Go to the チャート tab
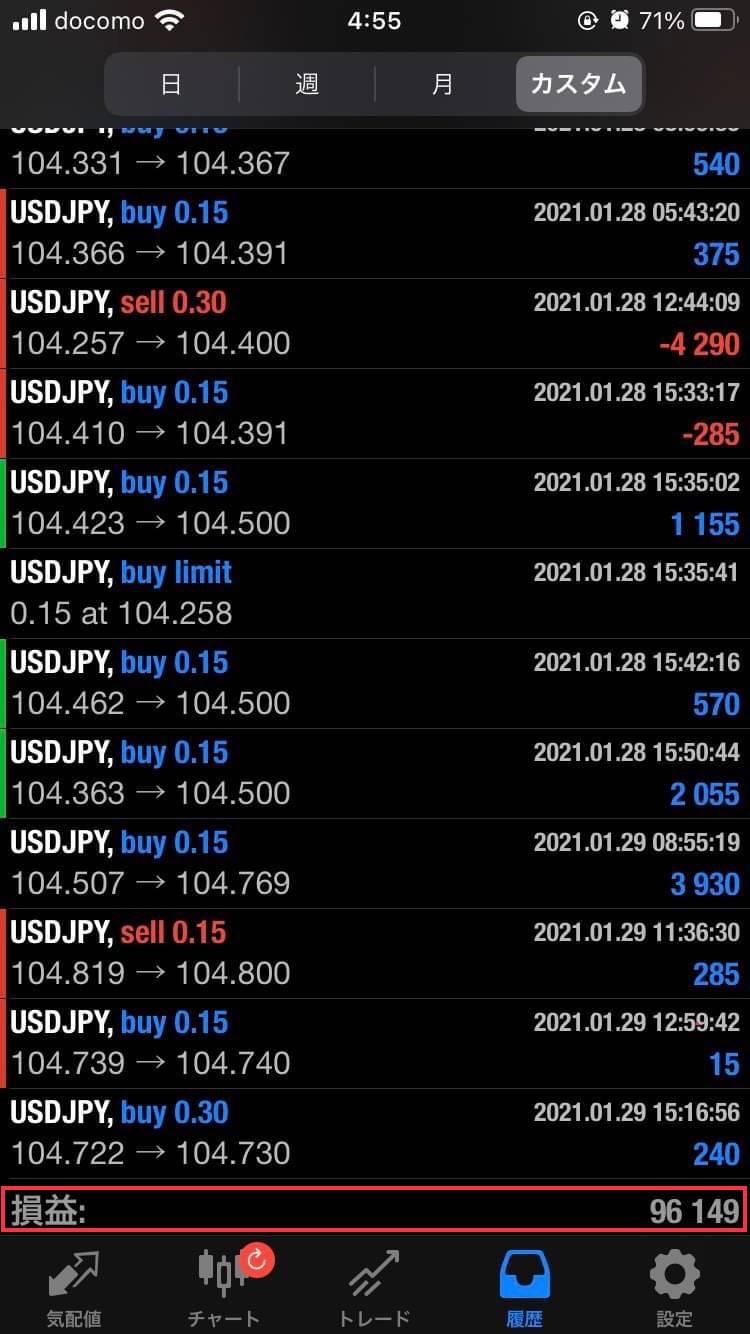This screenshot has height=1334, width=750. (x=225, y=1286)
